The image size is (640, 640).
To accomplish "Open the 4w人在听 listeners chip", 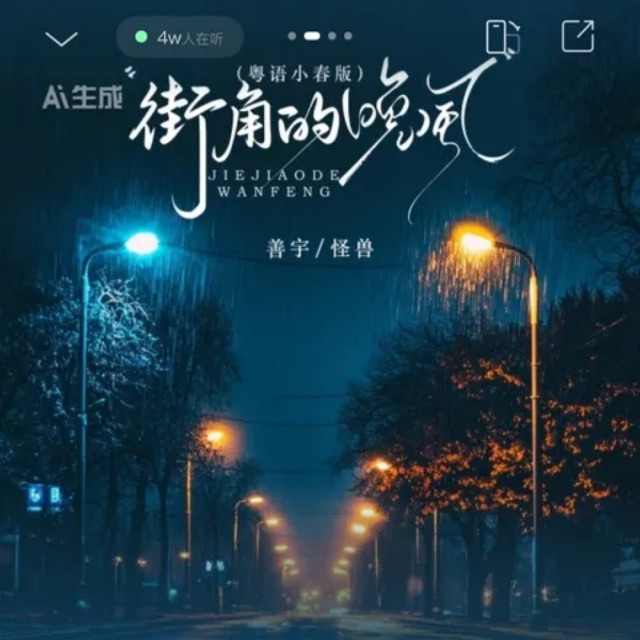I will pos(179,38).
